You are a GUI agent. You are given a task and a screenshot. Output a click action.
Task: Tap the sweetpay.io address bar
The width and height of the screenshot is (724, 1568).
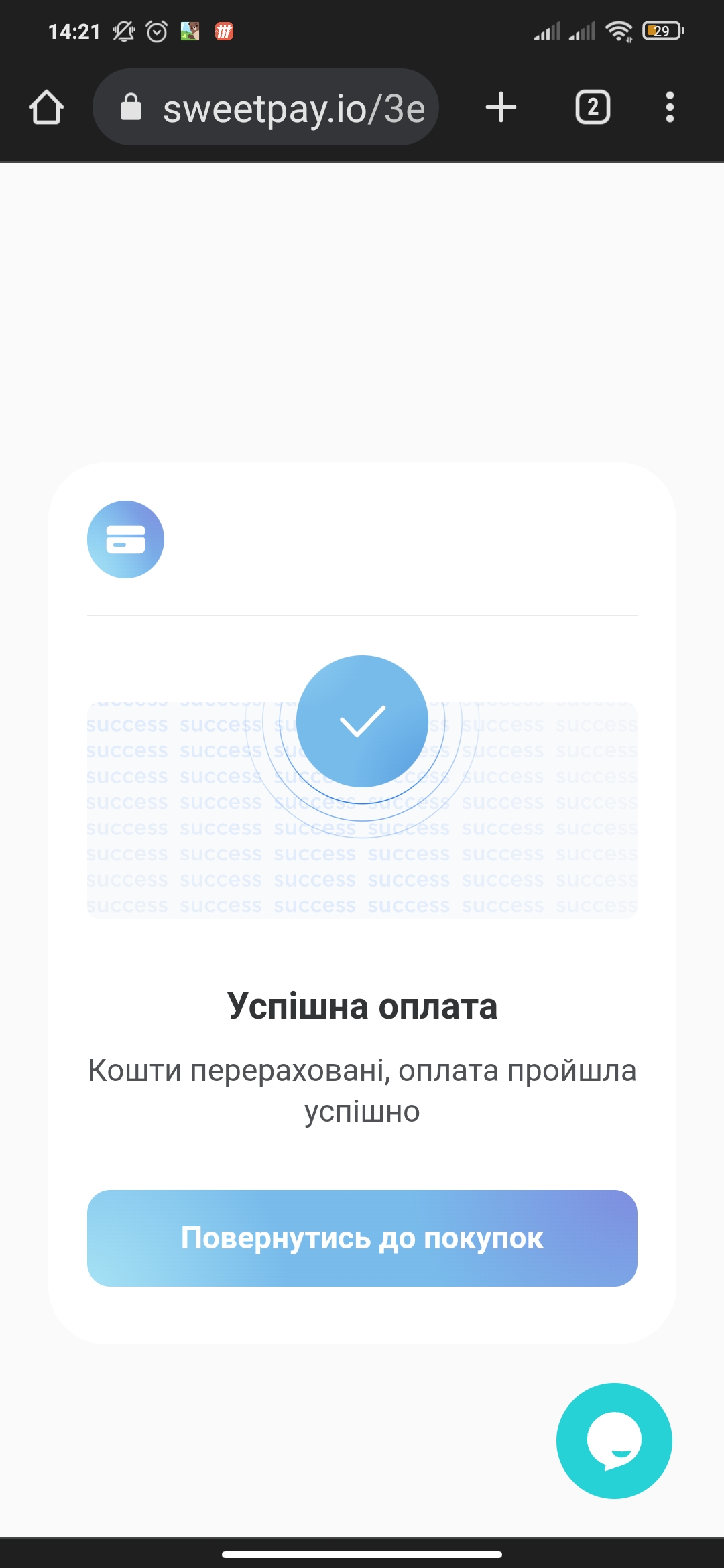point(265,107)
